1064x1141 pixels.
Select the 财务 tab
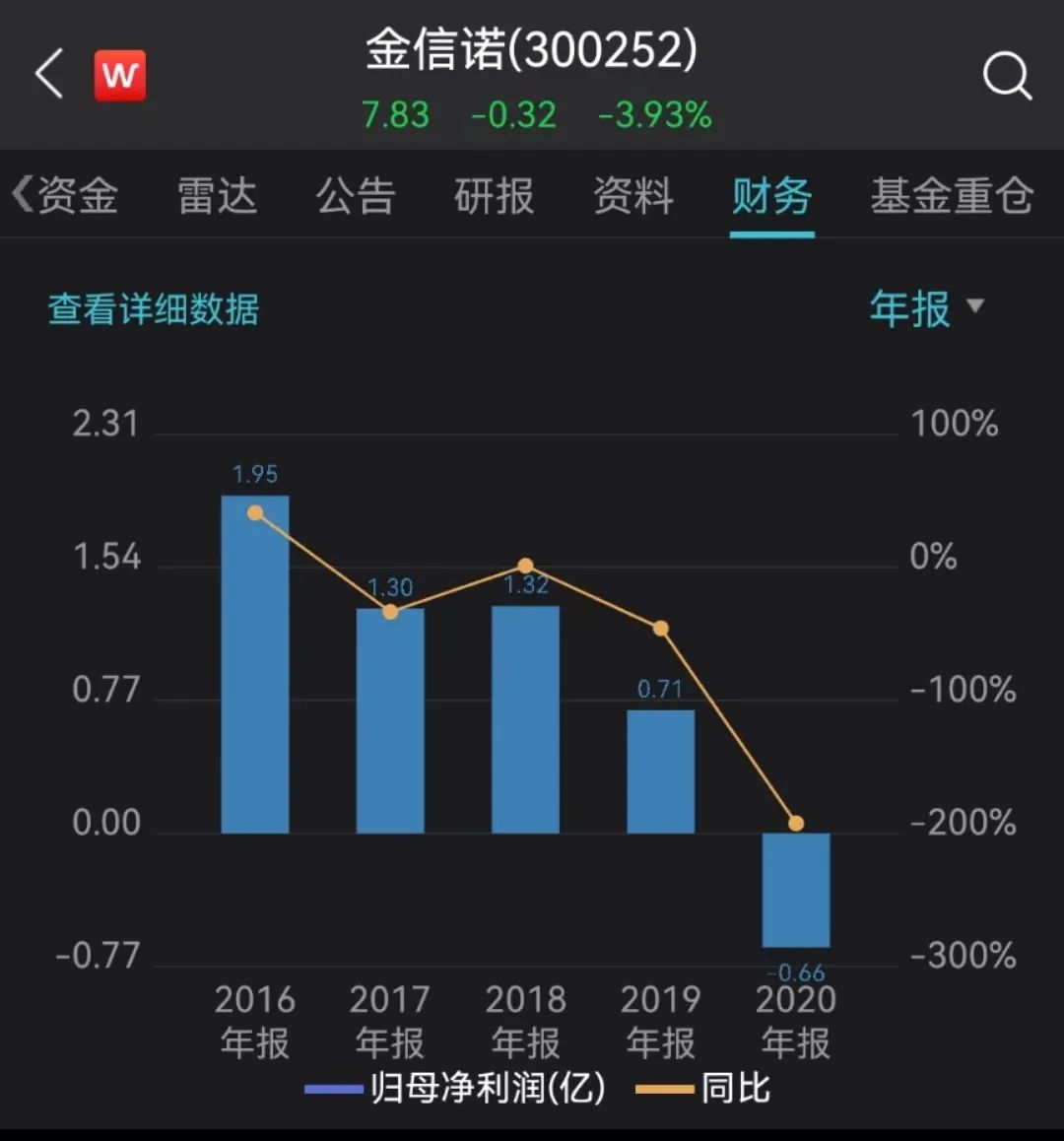772,196
